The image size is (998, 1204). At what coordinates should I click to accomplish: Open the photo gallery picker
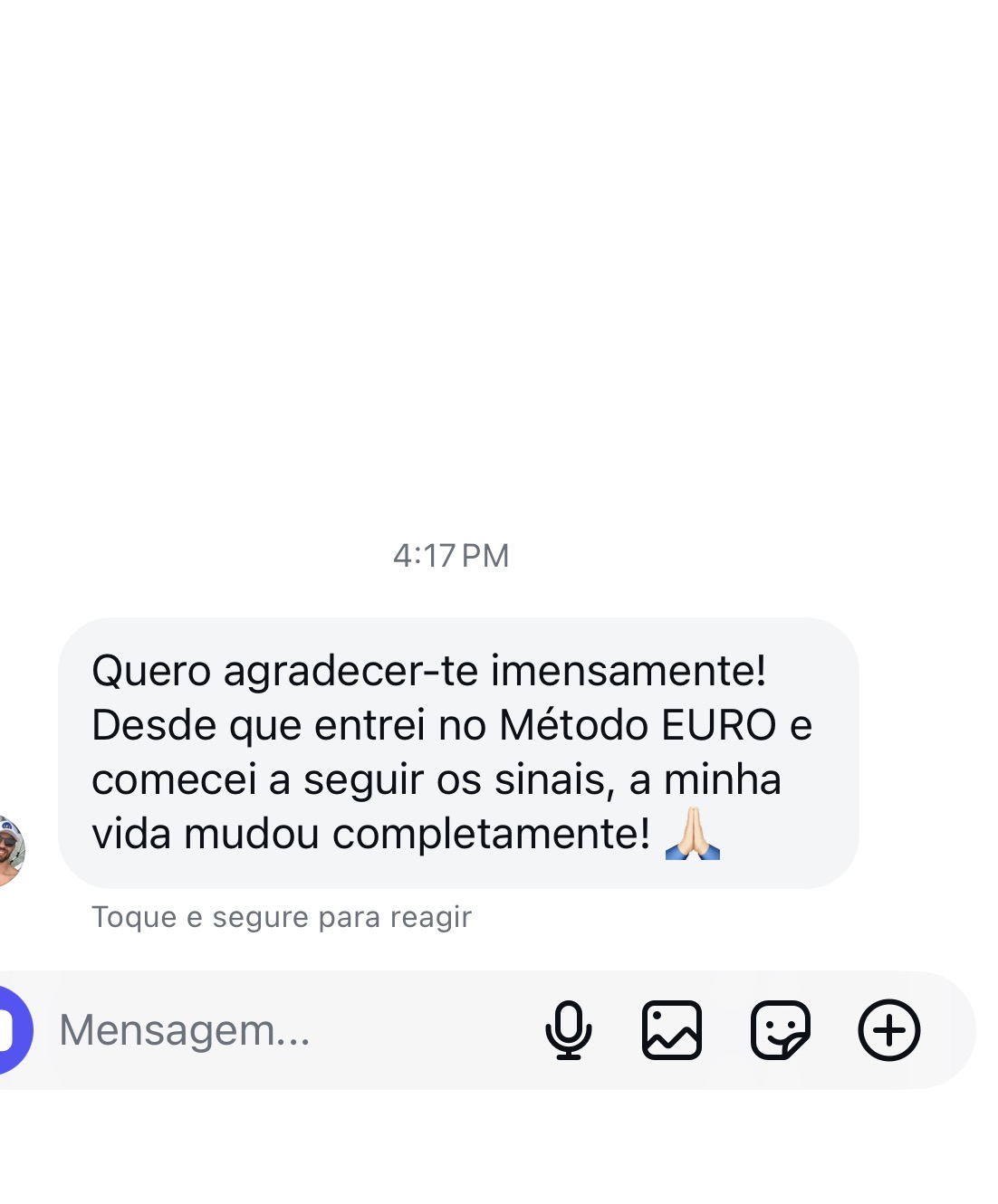coord(672,1030)
